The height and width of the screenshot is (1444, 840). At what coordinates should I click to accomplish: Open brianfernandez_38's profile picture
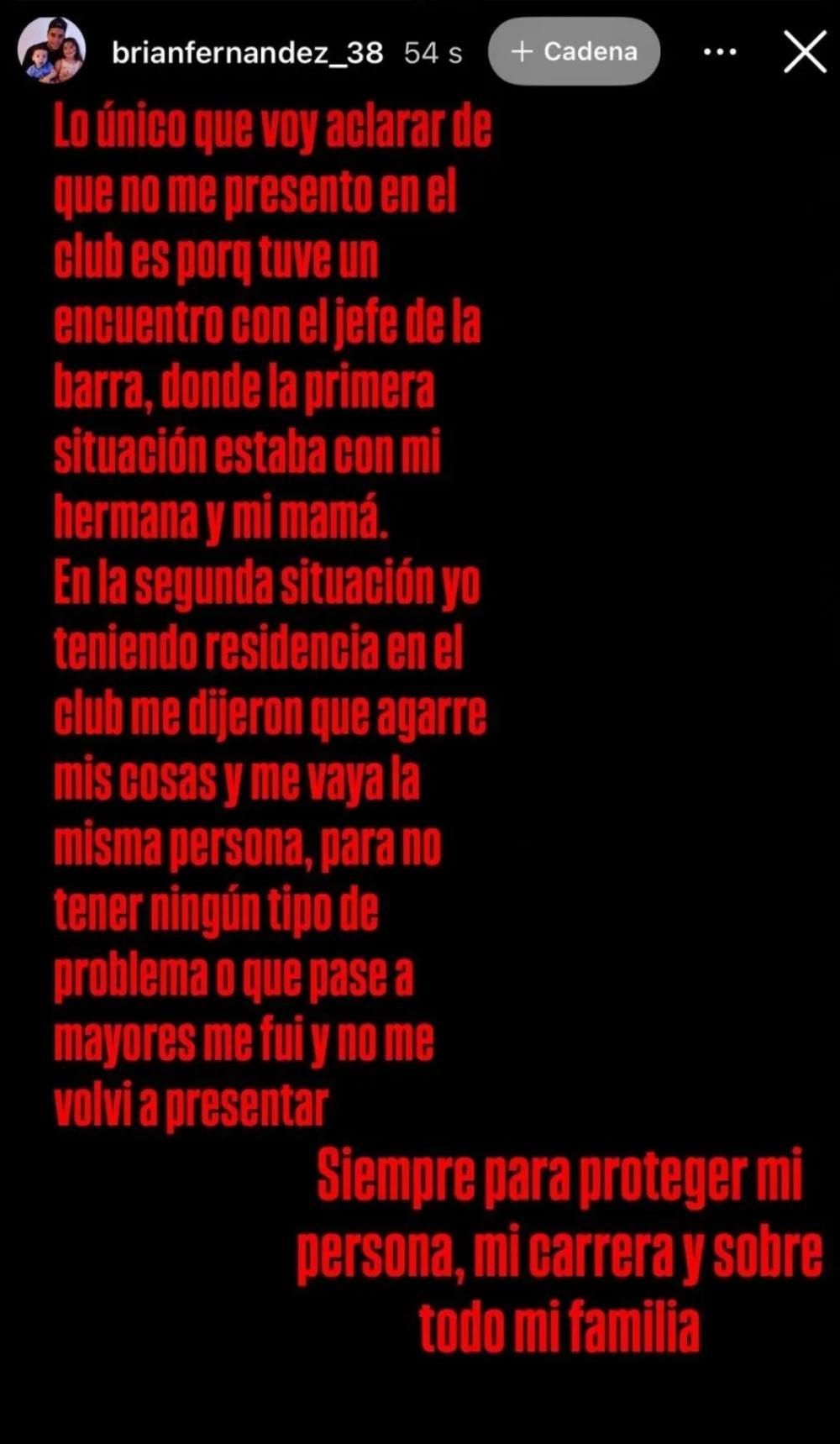click(51, 52)
